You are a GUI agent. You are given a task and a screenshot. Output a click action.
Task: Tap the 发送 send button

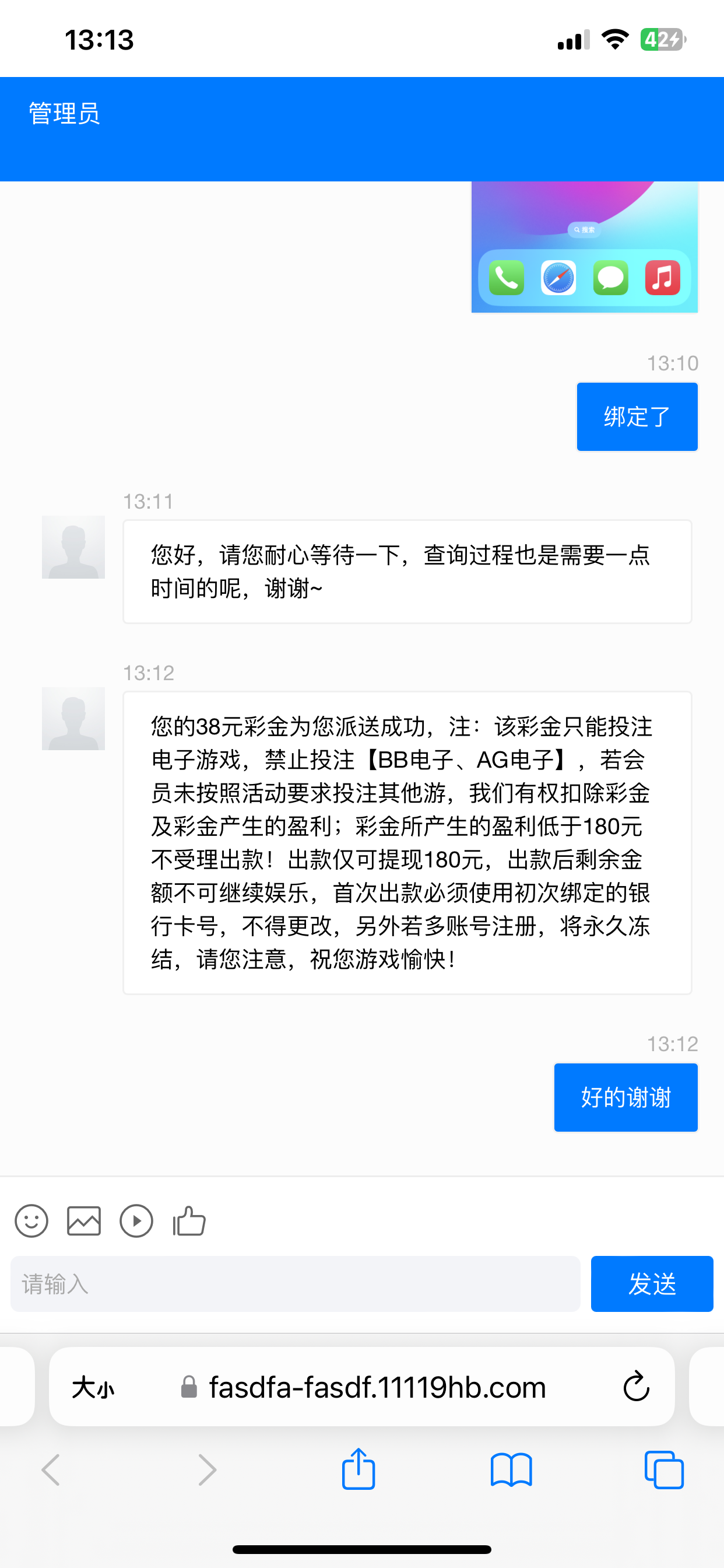coord(652,1284)
